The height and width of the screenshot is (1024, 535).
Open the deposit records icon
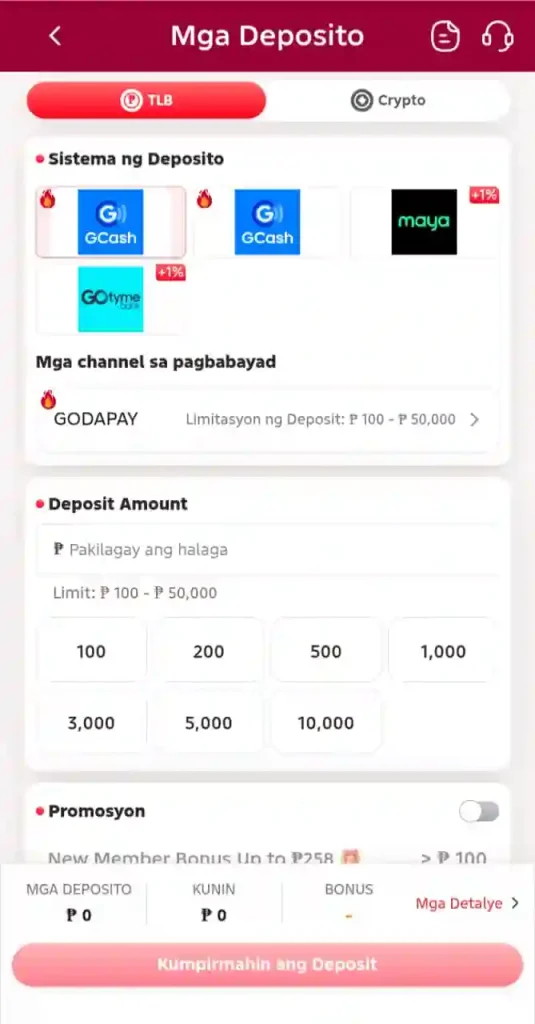click(446, 36)
